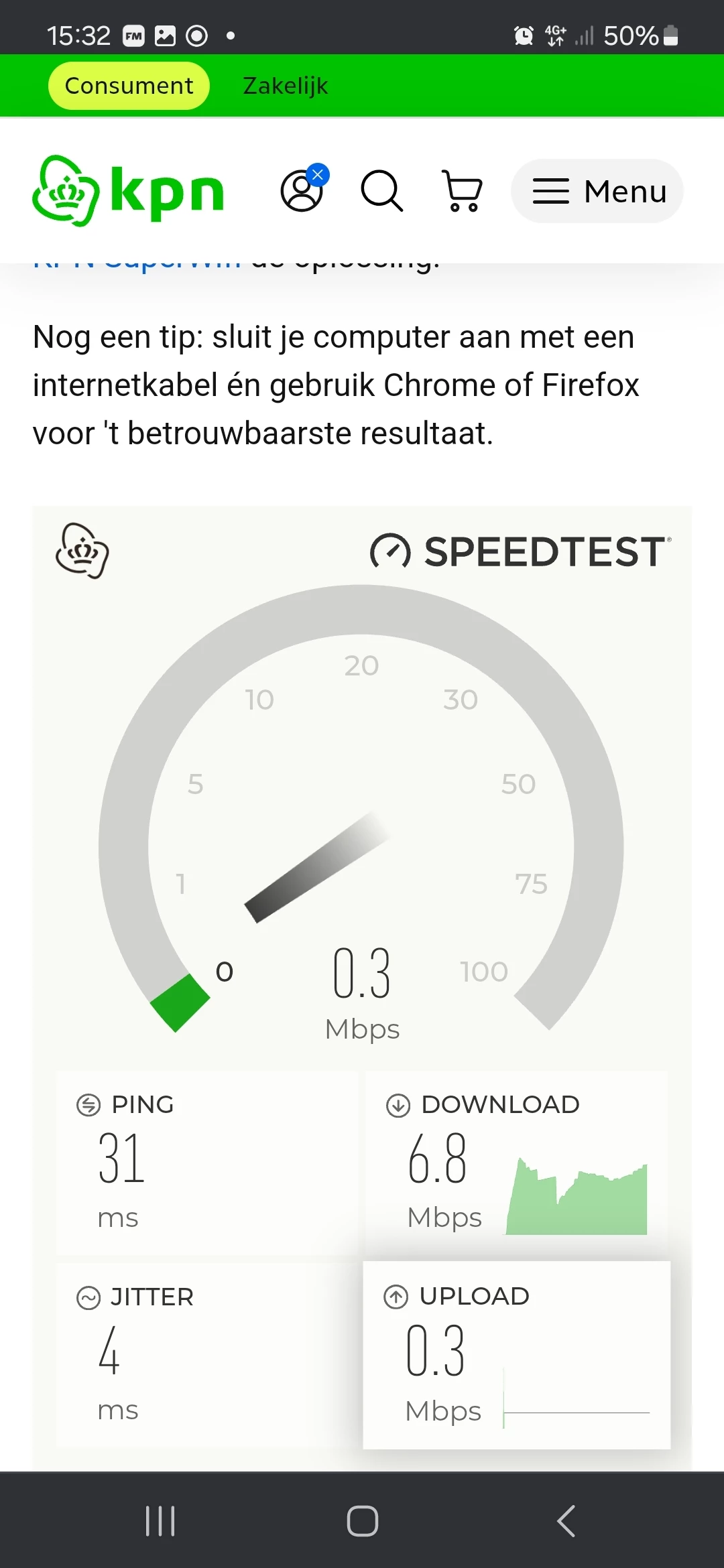Switch to the Zakelijk tab
The height and width of the screenshot is (1568, 724).
coord(285,86)
